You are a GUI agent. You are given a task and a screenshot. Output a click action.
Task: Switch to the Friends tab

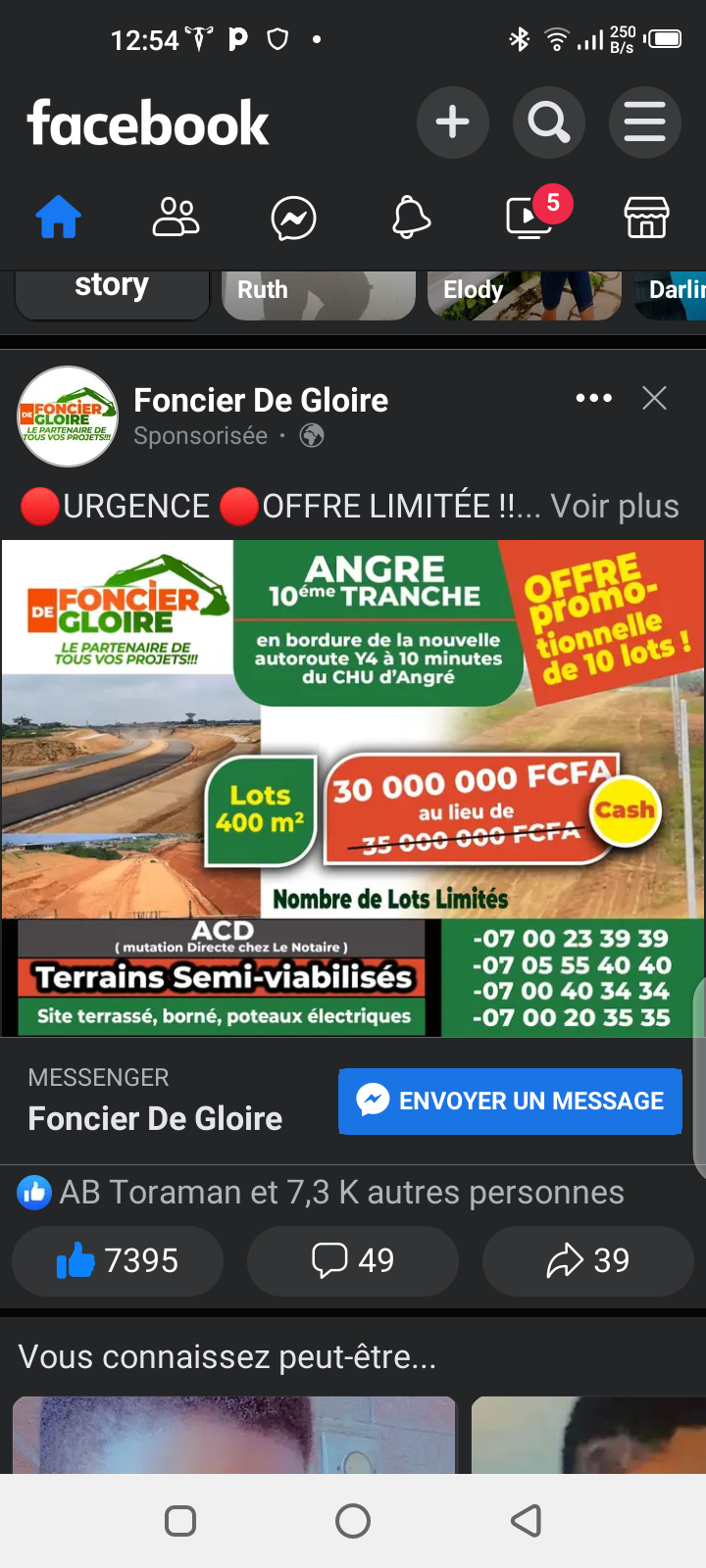tap(176, 218)
